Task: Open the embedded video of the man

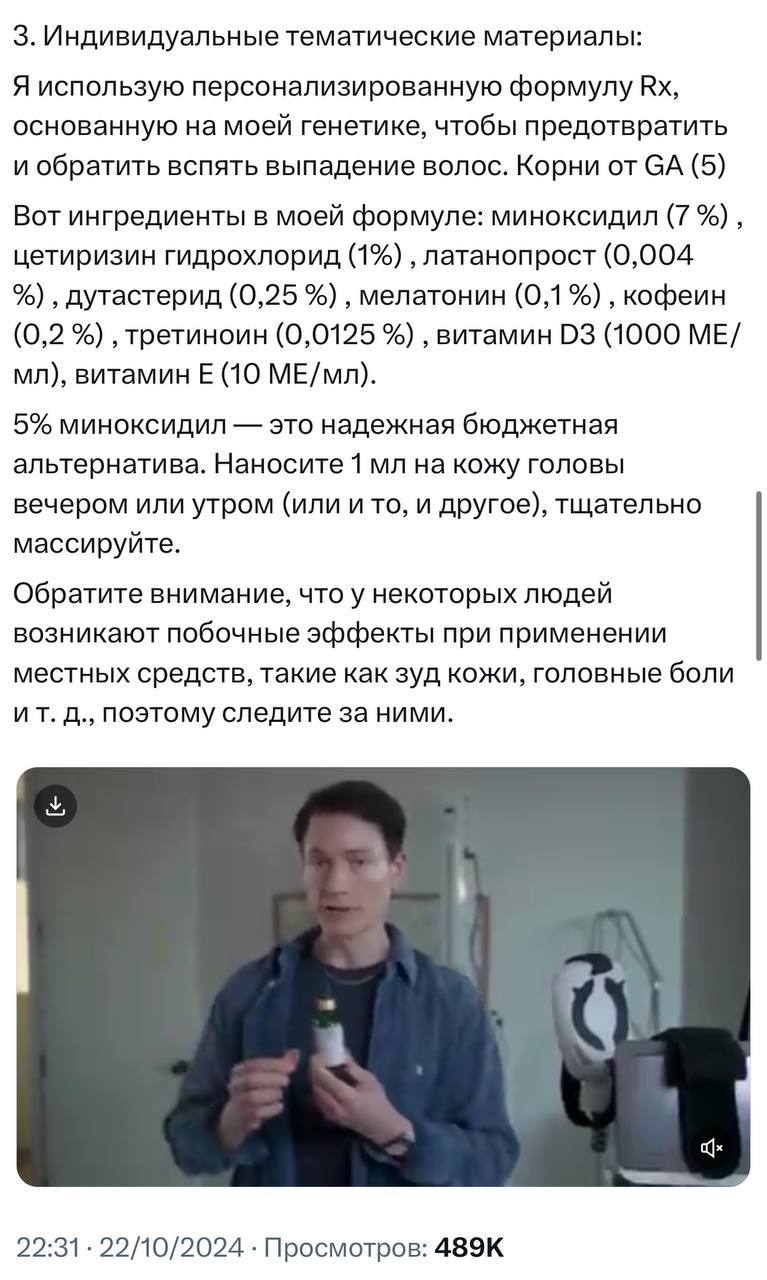Action: point(383,977)
